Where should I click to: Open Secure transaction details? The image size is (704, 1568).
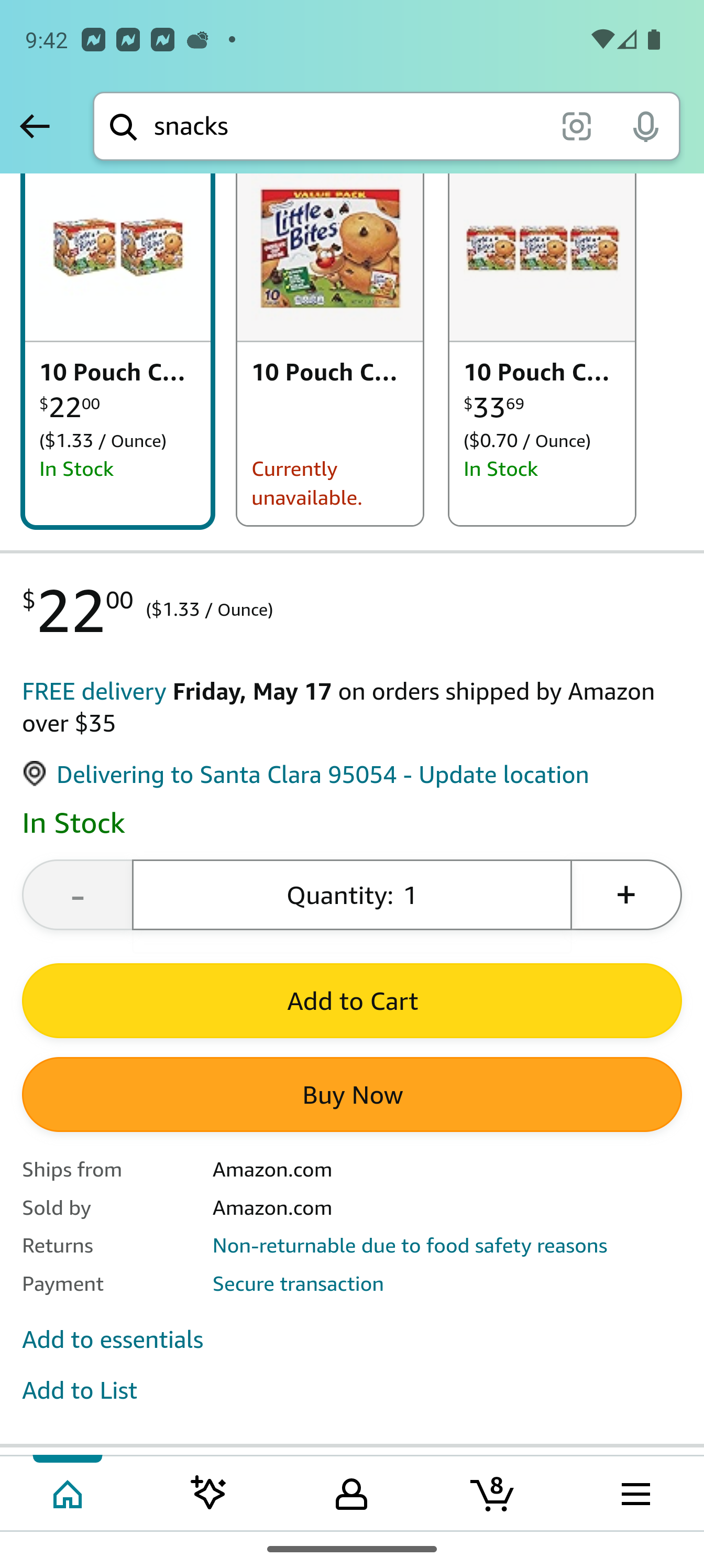point(298,1284)
